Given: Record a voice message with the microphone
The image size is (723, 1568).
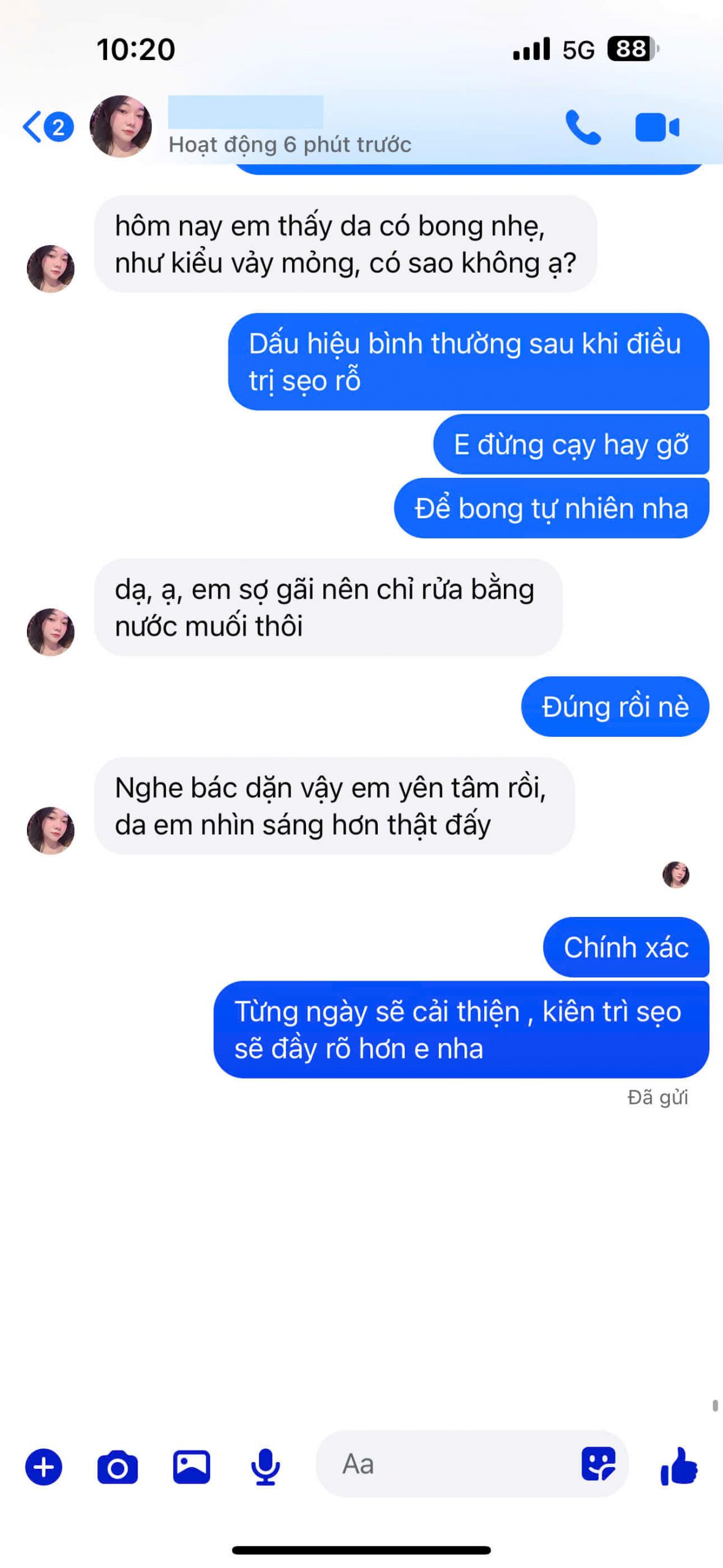Looking at the screenshot, I should coord(266,1467).
